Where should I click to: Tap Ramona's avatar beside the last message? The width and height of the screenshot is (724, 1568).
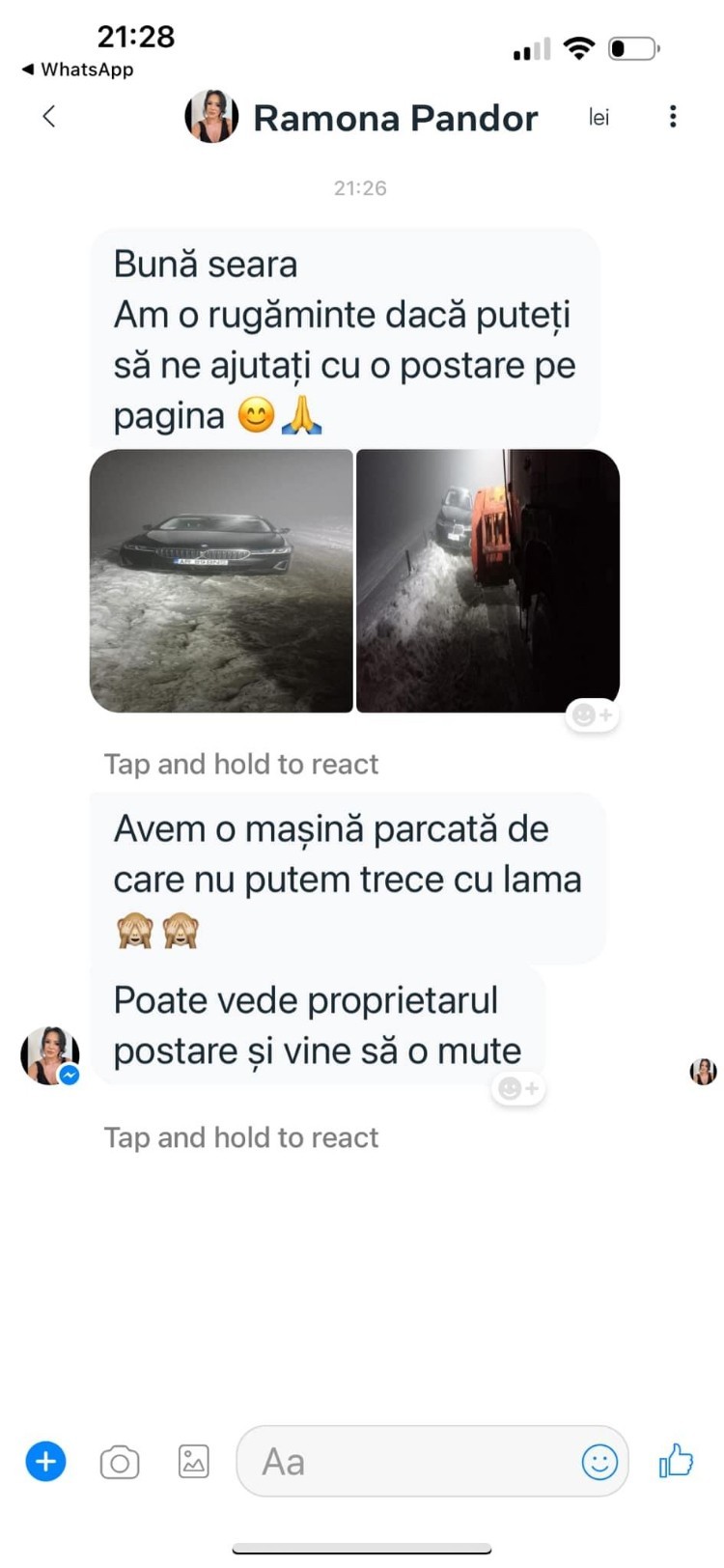(50, 1055)
